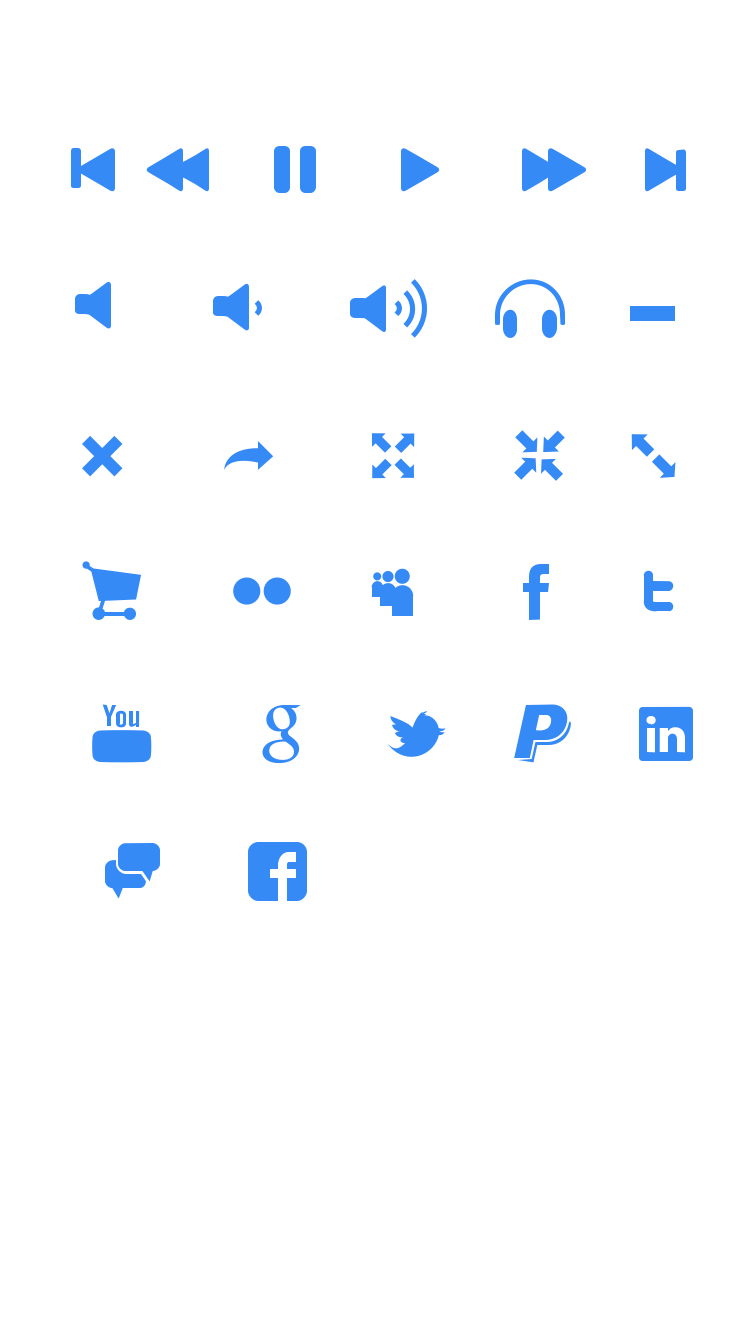
Task: Tap the four-arrow expand fullscreen icon
Action: tap(393, 455)
